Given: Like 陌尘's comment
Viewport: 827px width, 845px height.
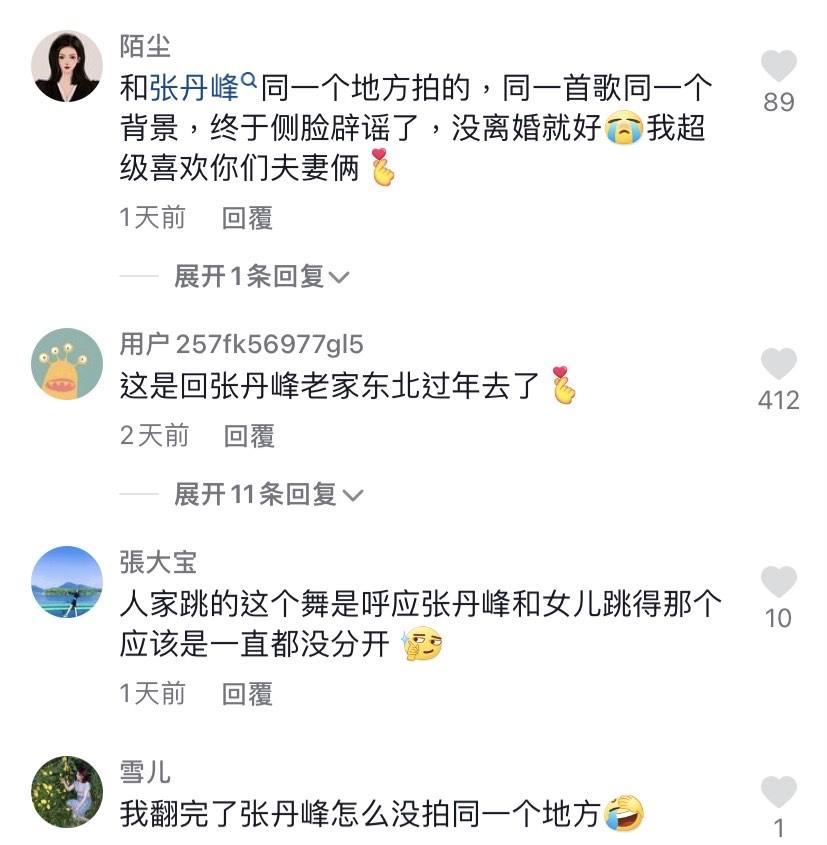Looking at the screenshot, I should click(x=778, y=66).
